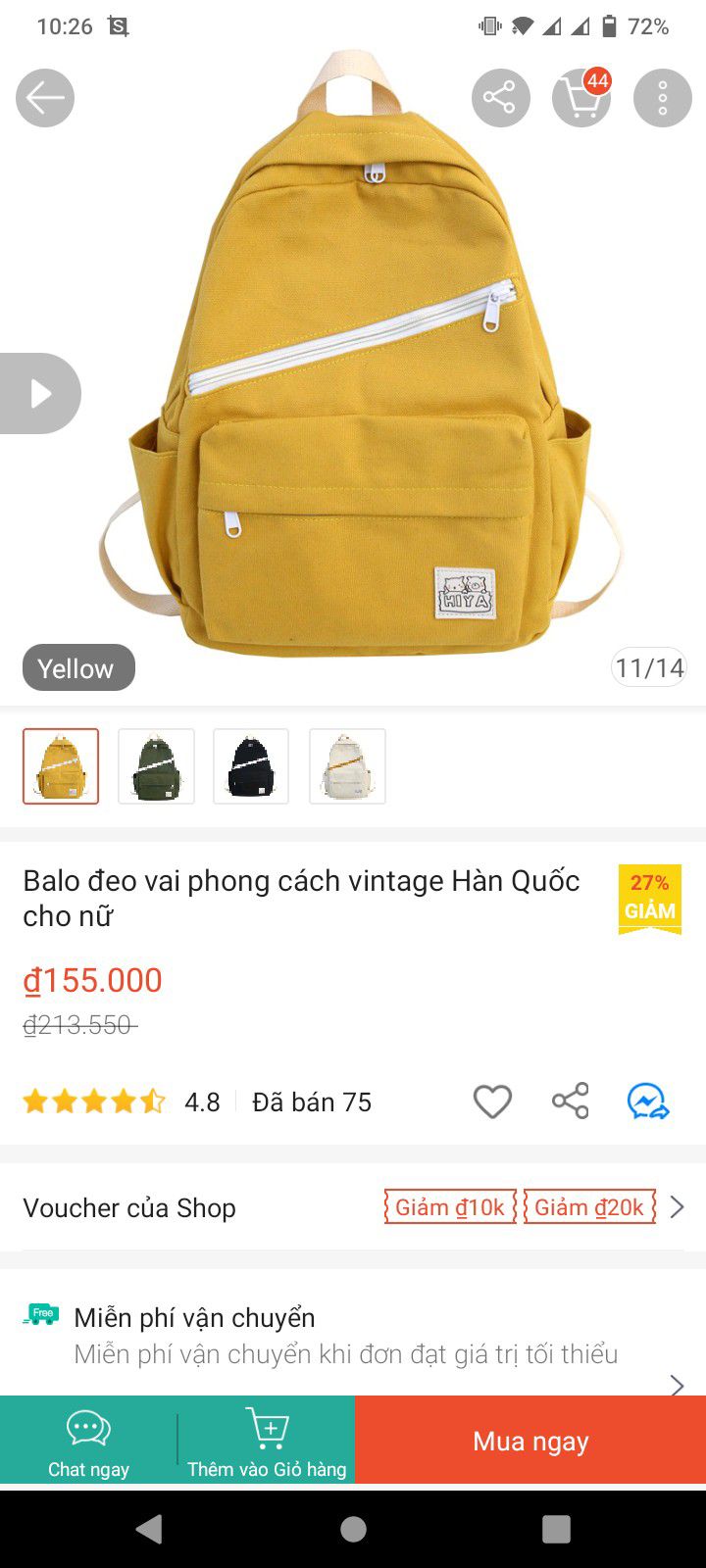Tap Mua ngay to buy now
Viewport: 706px width, 1568px height.
coord(529,1441)
